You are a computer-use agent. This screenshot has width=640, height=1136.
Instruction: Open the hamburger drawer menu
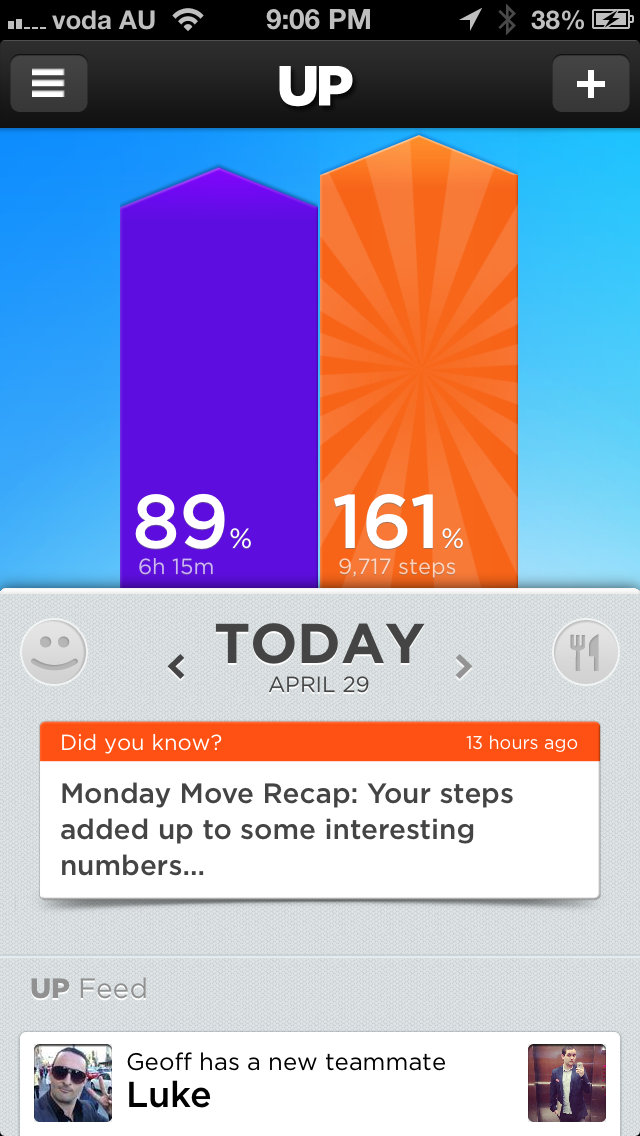(48, 84)
